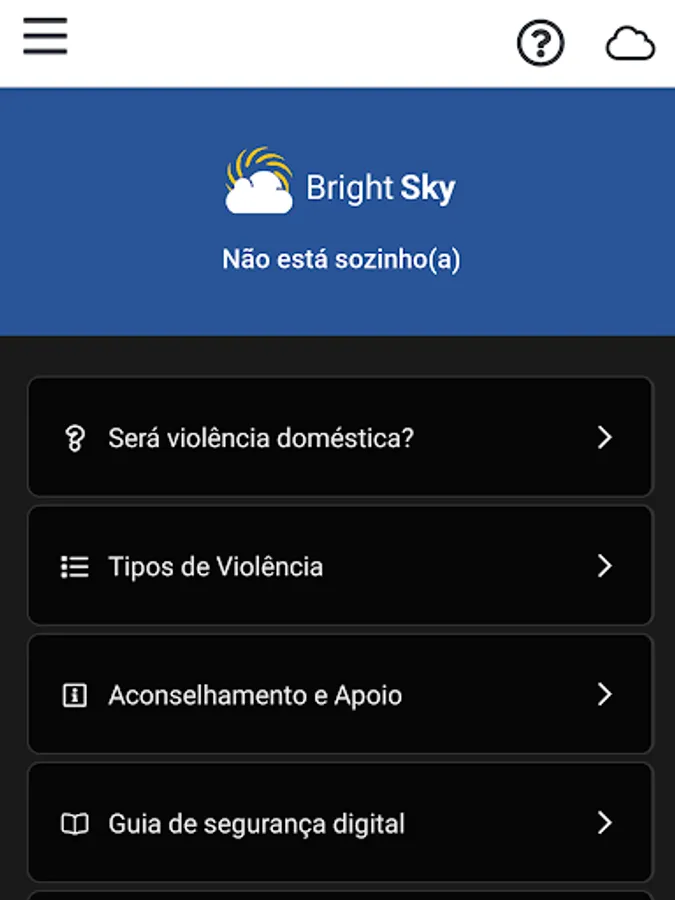Tap the cloud icon in top bar
The image size is (675, 900).
click(630, 44)
